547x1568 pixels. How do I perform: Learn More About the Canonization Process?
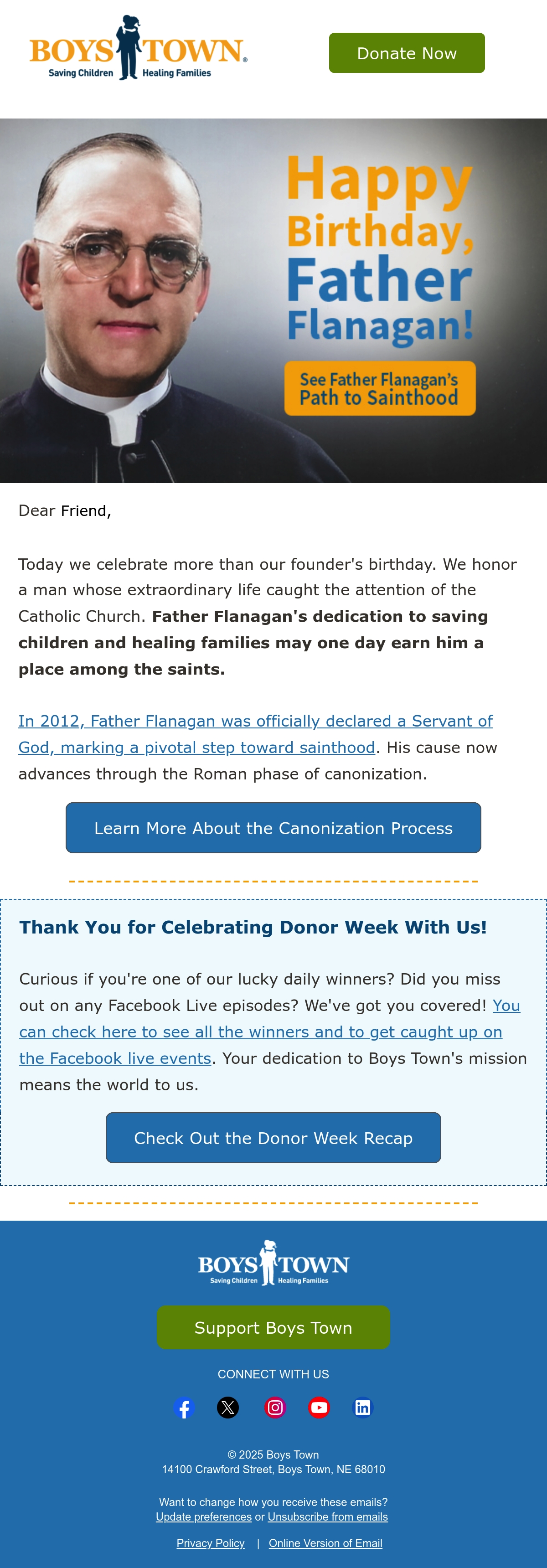pos(273,828)
